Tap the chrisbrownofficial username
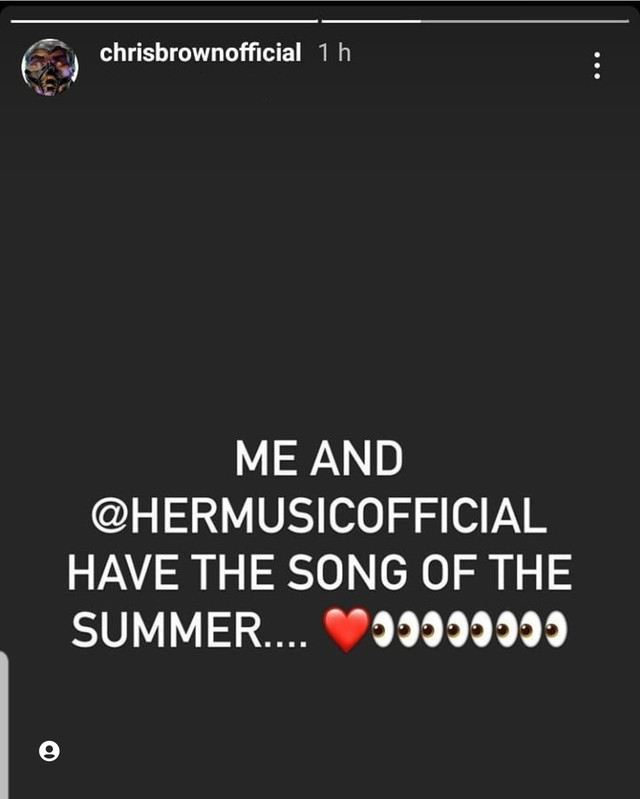This screenshot has height=799, width=640. coord(200,53)
